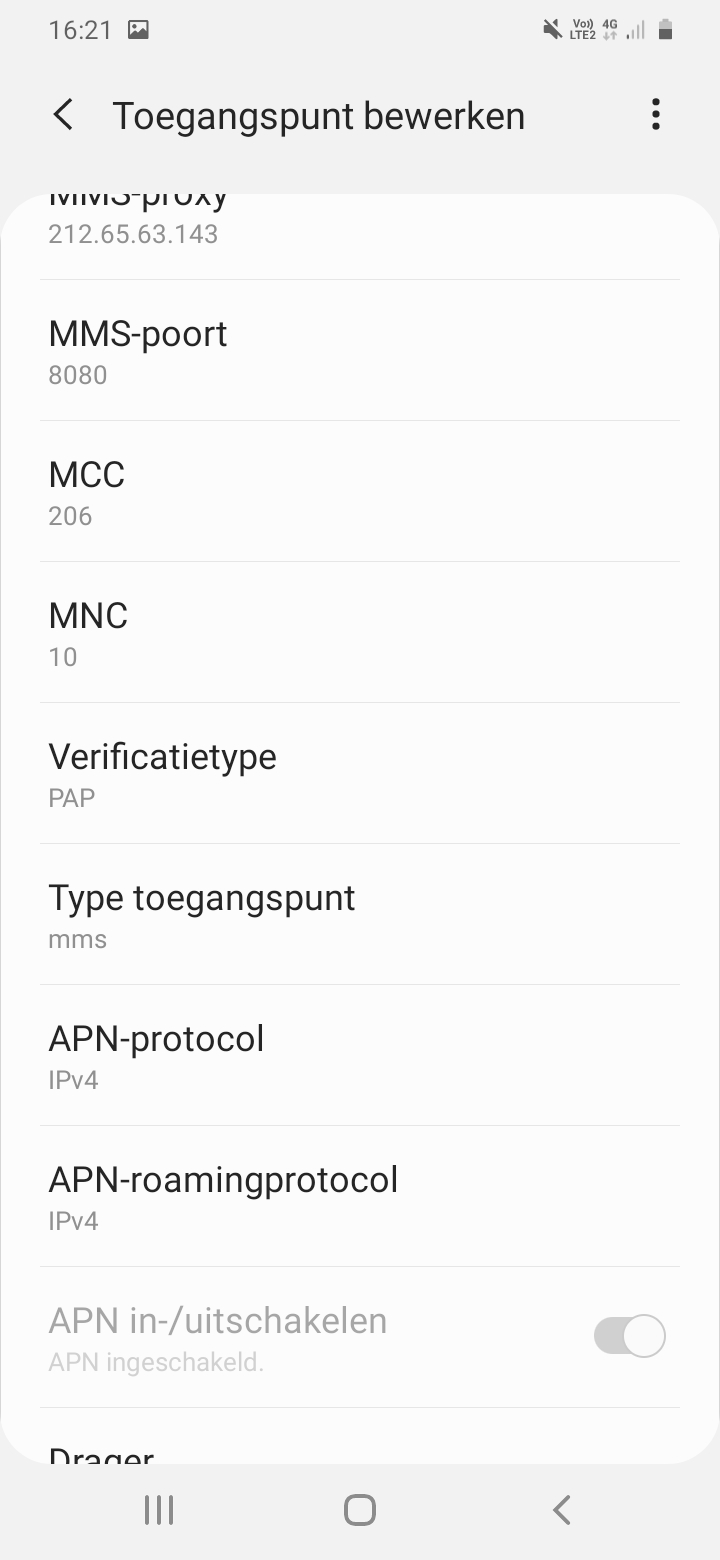Change the Verificatietype setting
This screenshot has height=1560, width=720.
[360, 774]
